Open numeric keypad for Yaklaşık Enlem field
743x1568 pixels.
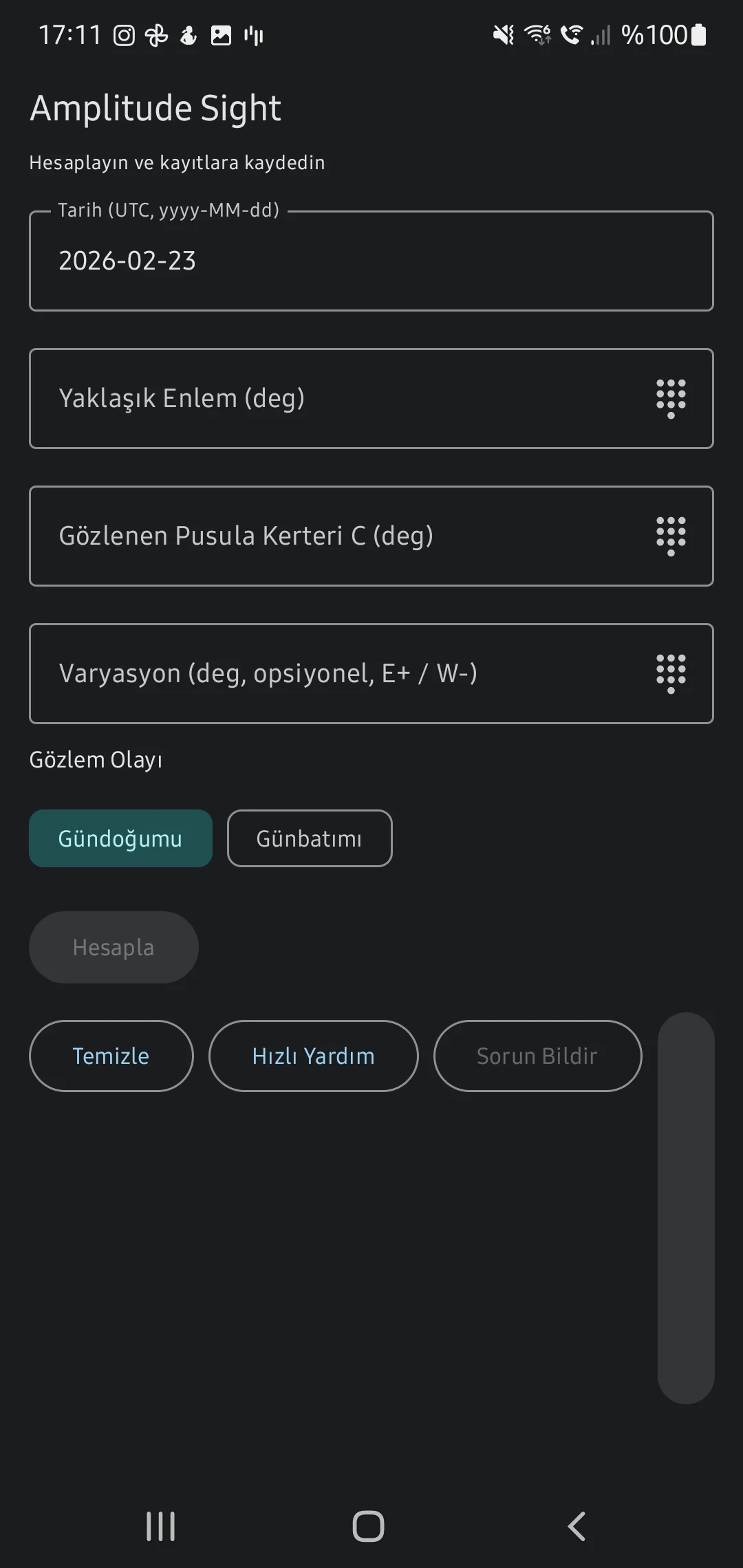(x=670, y=399)
